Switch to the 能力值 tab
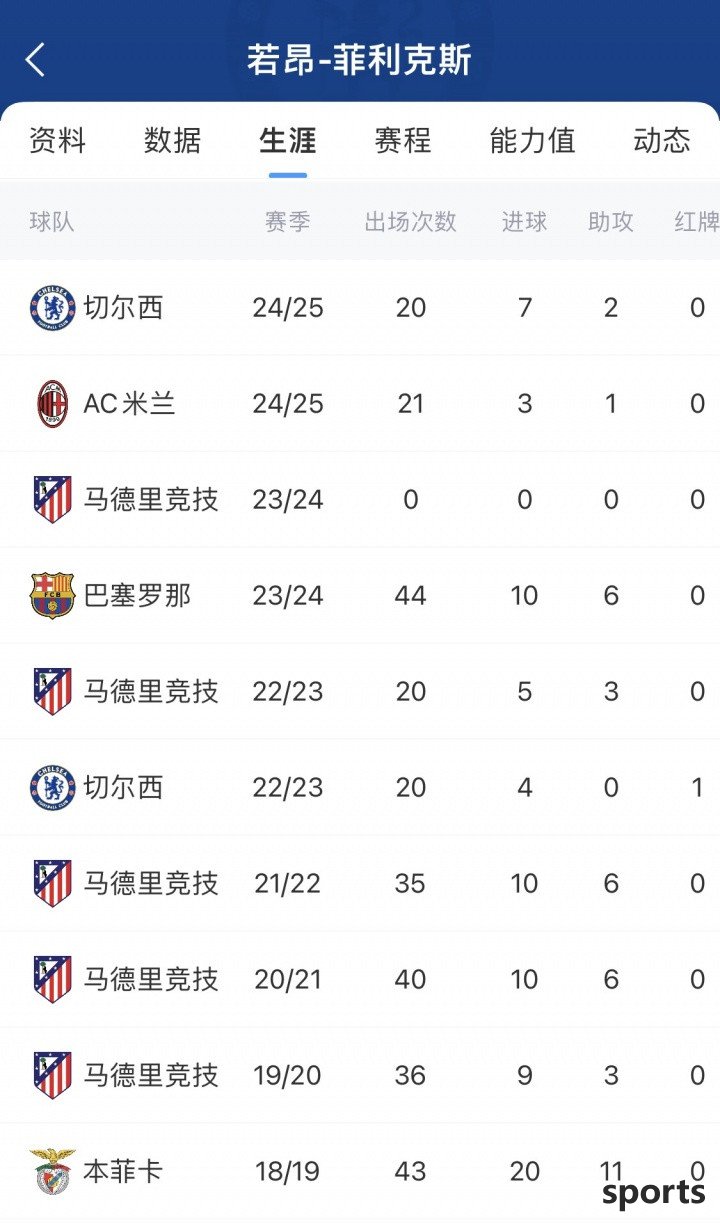 pos(533,140)
